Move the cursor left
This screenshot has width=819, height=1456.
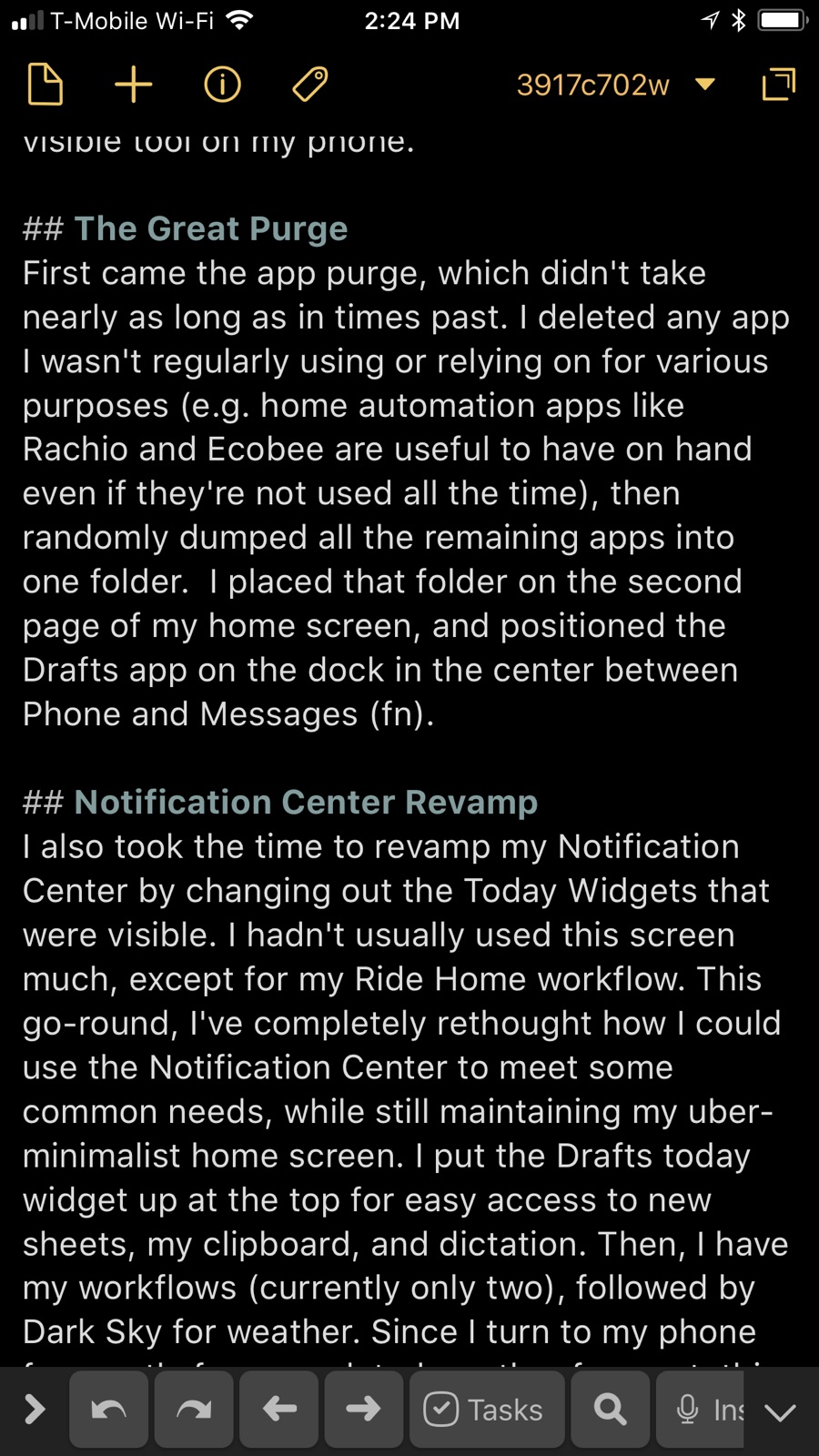[279, 1410]
